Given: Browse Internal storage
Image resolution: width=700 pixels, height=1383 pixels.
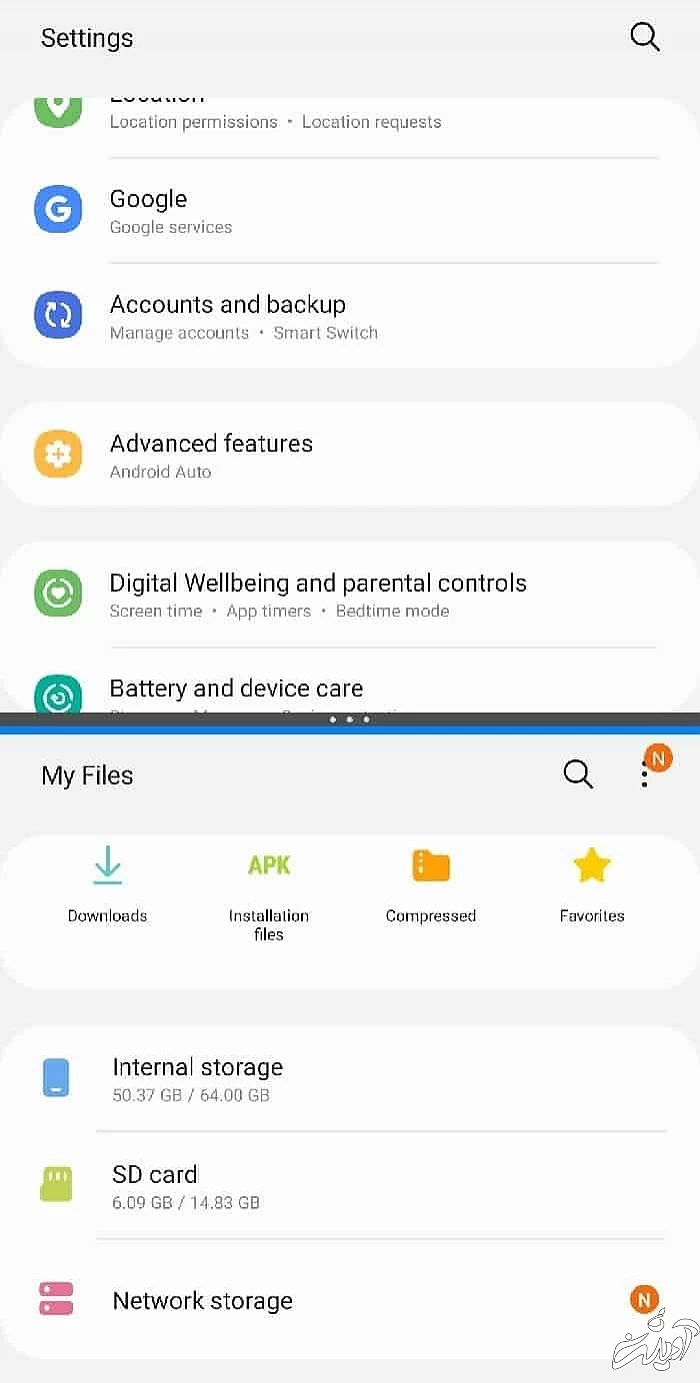Looking at the screenshot, I should coord(350,1078).
